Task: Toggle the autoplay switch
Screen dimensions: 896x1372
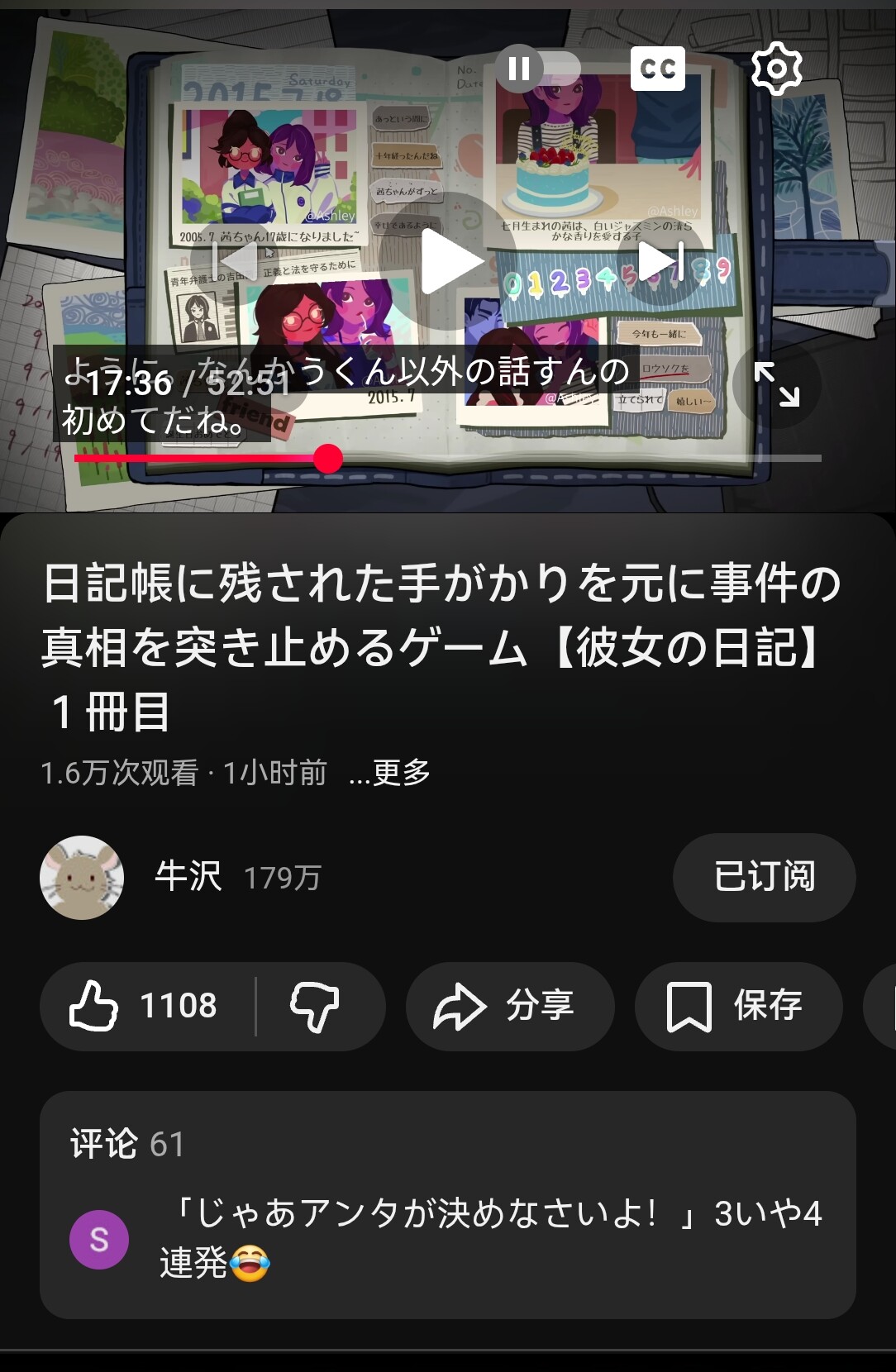Action: tap(538, 68)
